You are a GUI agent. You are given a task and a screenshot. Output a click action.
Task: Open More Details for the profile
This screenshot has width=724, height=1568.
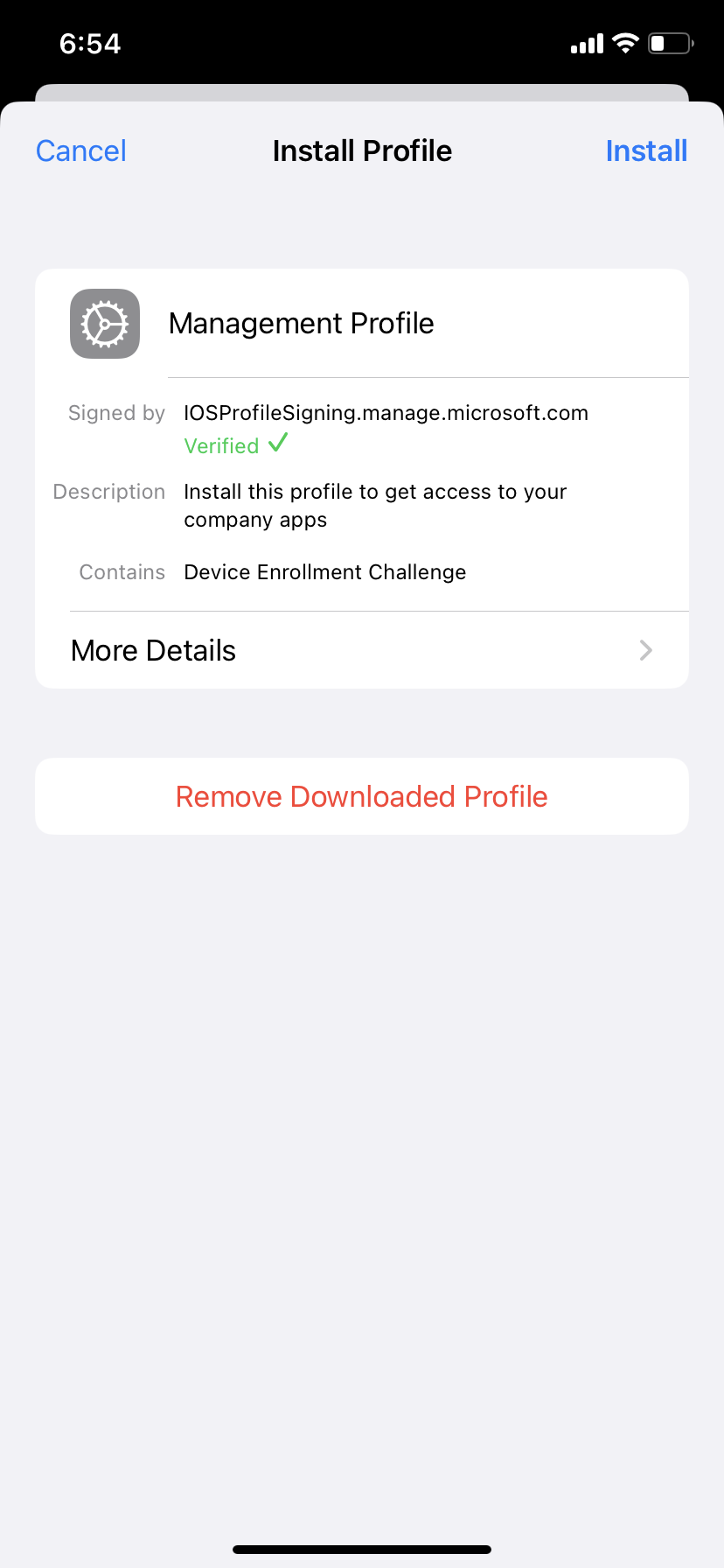(x=362, y=650)
